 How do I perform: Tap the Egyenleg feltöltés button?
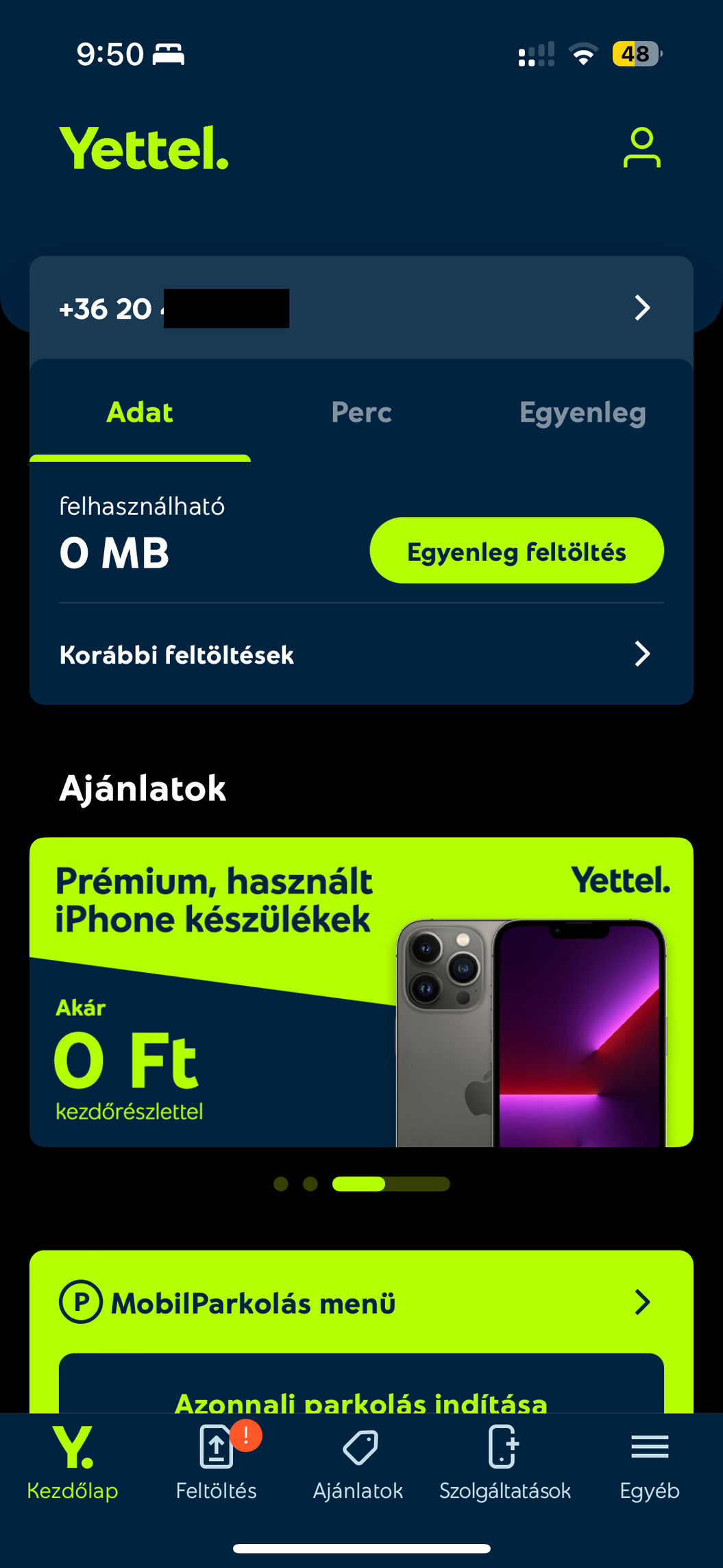point(517,551)
